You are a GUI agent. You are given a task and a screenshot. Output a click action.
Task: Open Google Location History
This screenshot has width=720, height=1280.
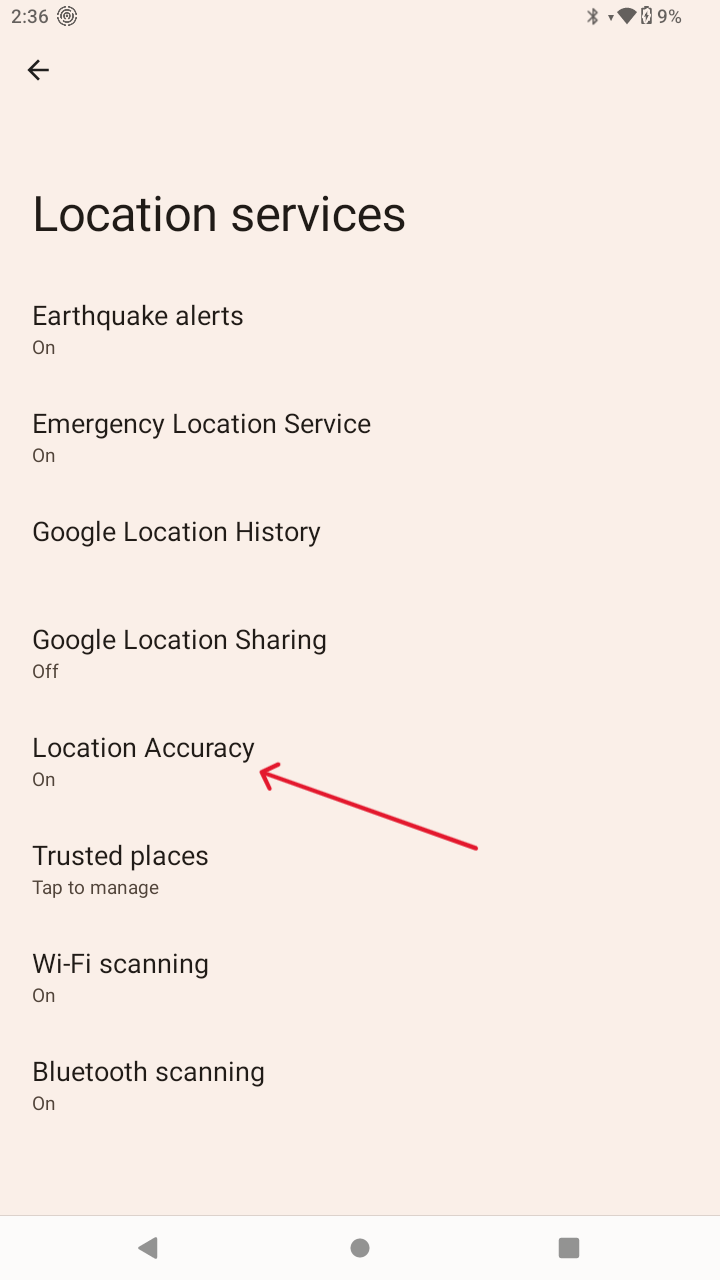pyautogui.click(x=176, y=533)
